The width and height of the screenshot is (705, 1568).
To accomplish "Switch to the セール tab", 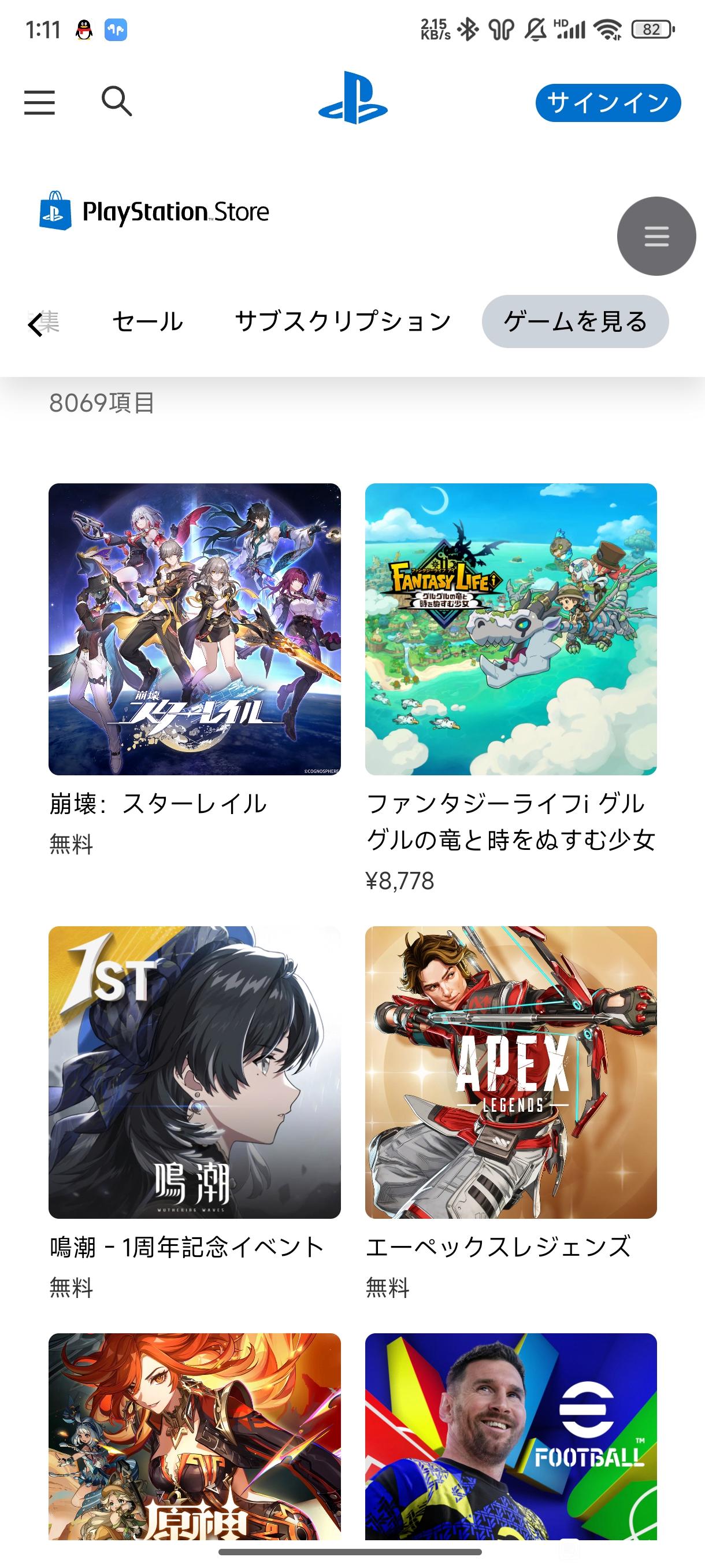I will pyautogui.click(x=148, y=321).
